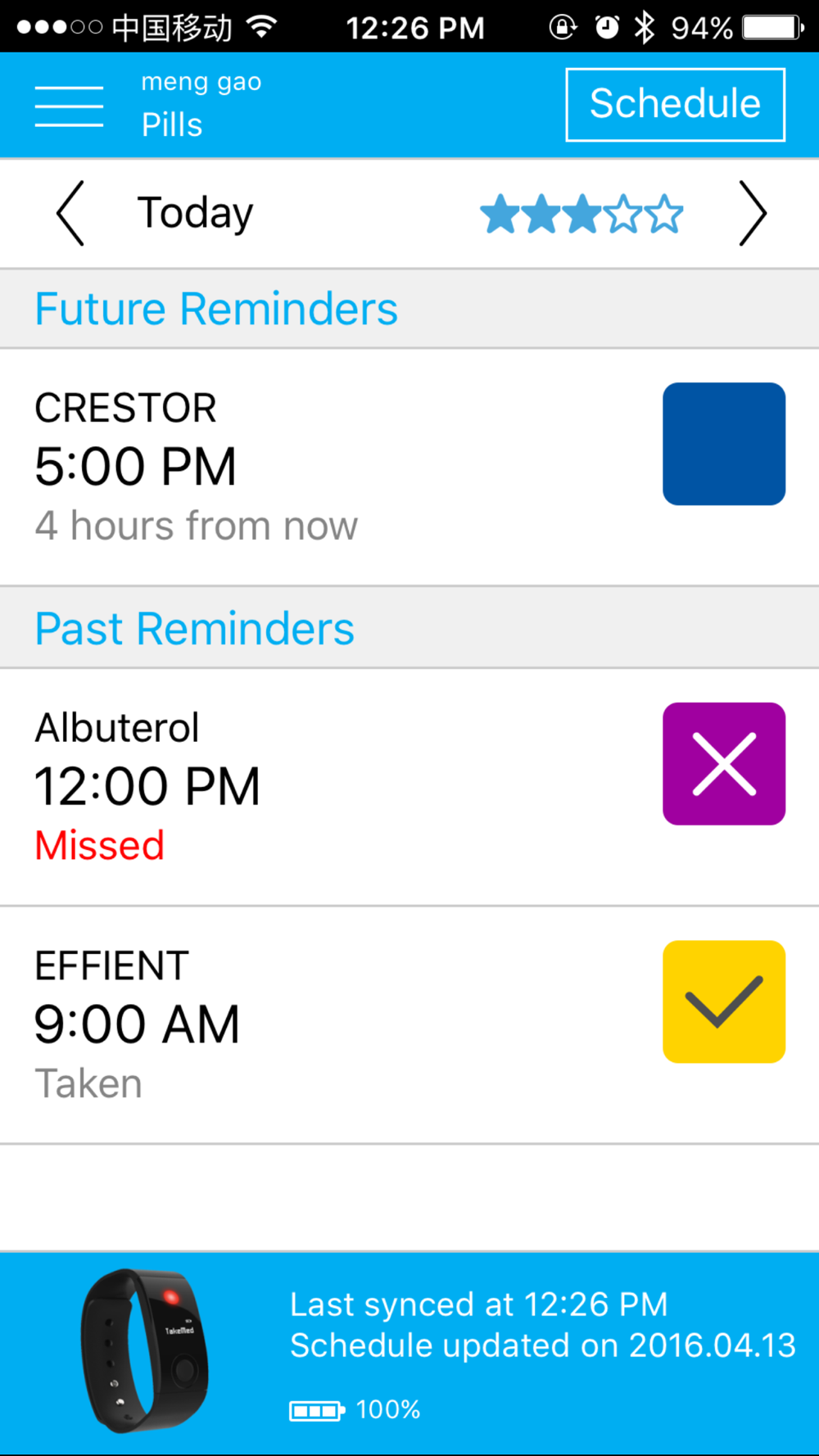The height and width of the screenshot is (1456, 819).
Task: Open the hamburger drawer menu
Action: click(69, 106)
